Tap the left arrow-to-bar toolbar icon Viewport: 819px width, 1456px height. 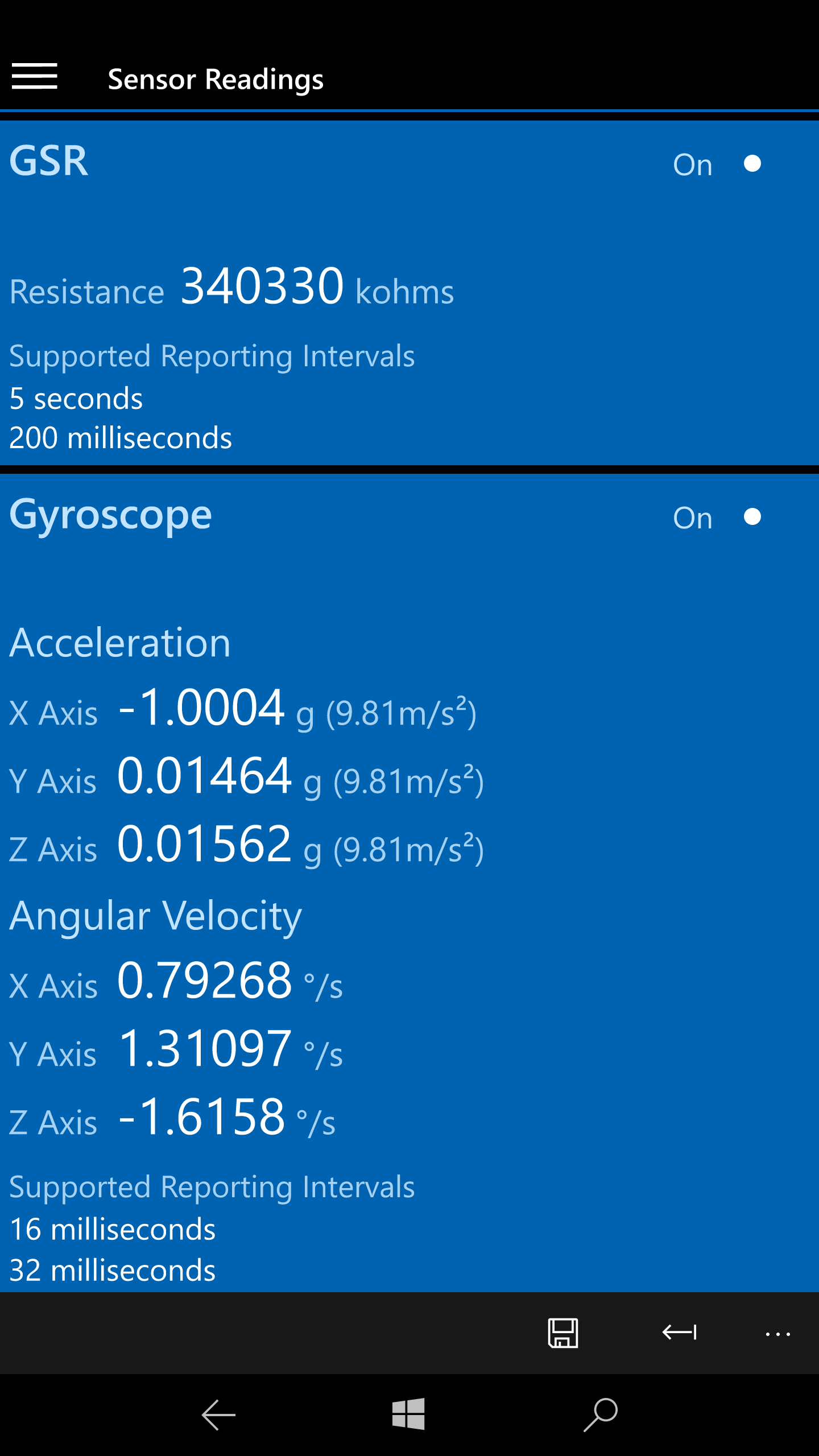point(680,1332)
